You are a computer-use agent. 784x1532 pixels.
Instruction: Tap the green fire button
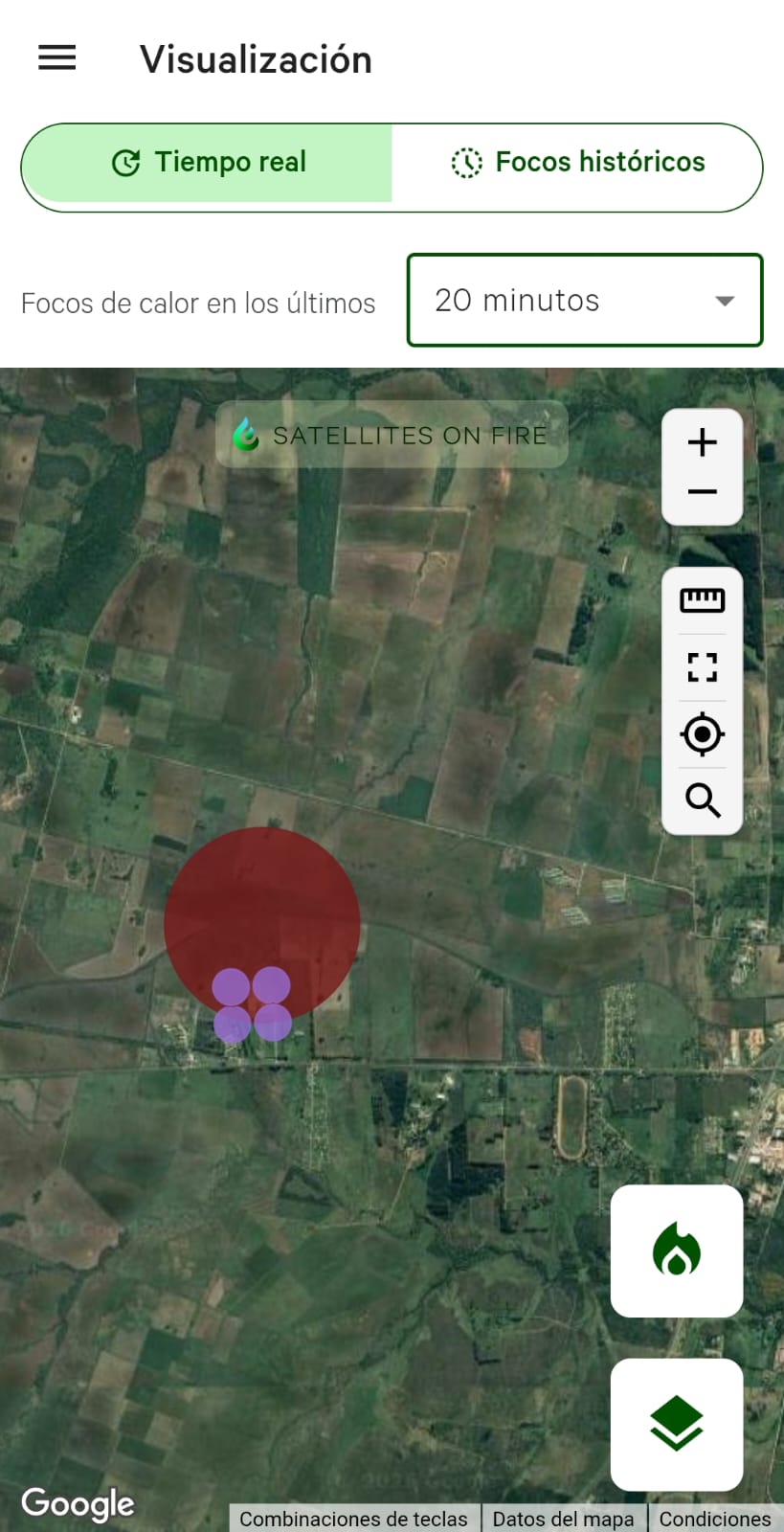[x=677, y=1250]
